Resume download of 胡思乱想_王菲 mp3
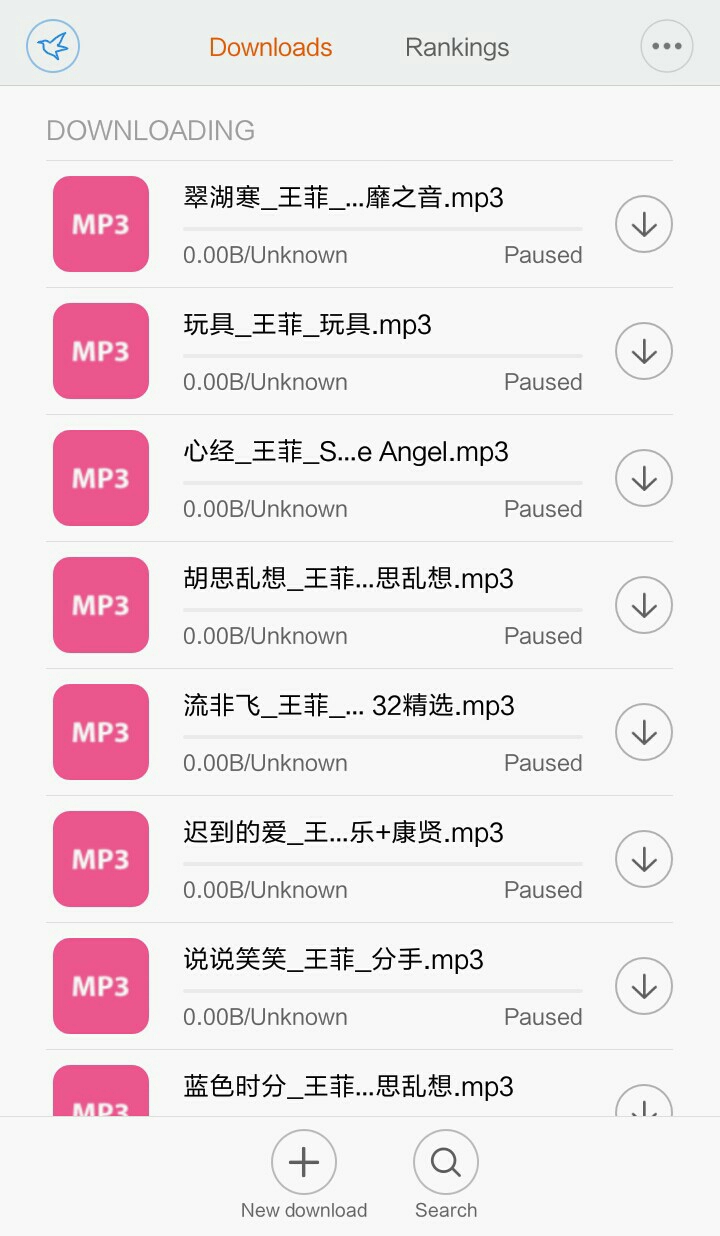The width and height of the screenshot is (720, 1236). [x=644, y=606]
